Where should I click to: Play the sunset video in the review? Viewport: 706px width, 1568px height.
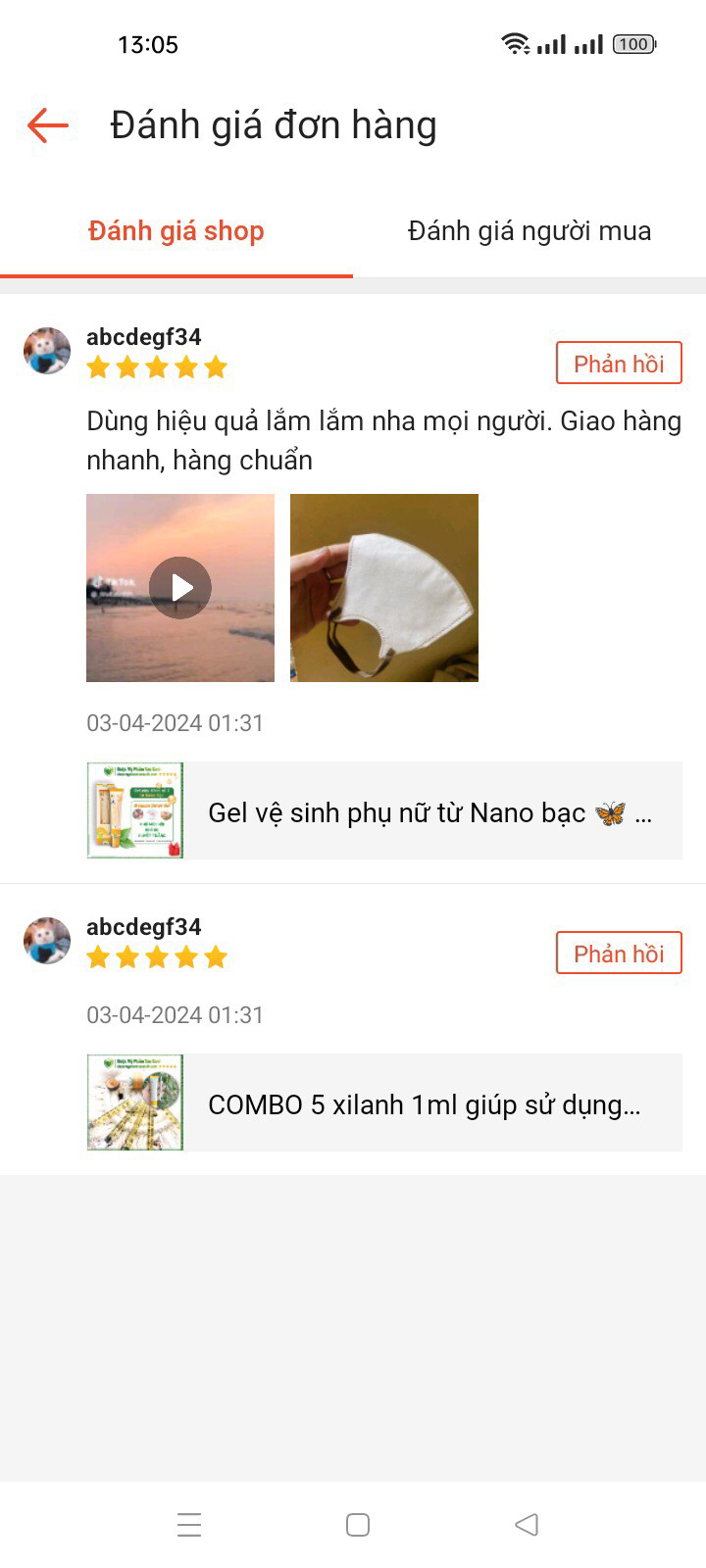click(180, 588)
